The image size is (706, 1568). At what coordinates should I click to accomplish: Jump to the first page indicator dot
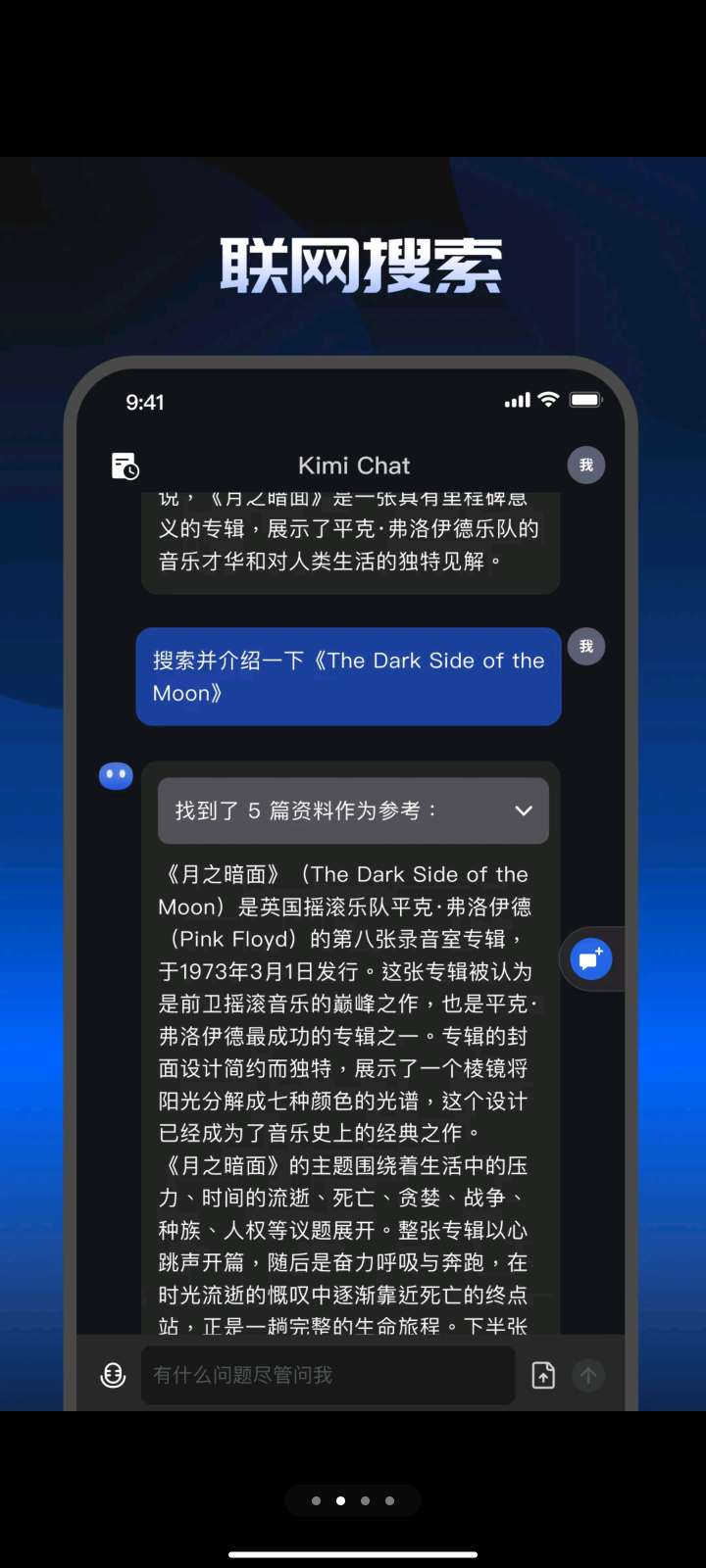point(316,1500)
